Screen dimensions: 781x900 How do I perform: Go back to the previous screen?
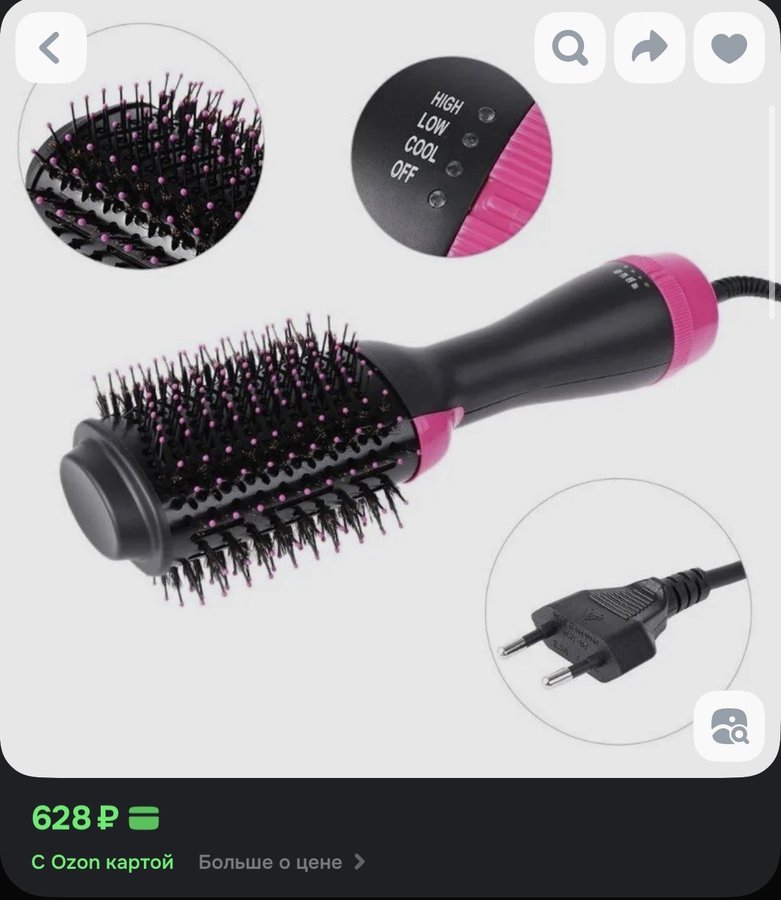(50, 48)
